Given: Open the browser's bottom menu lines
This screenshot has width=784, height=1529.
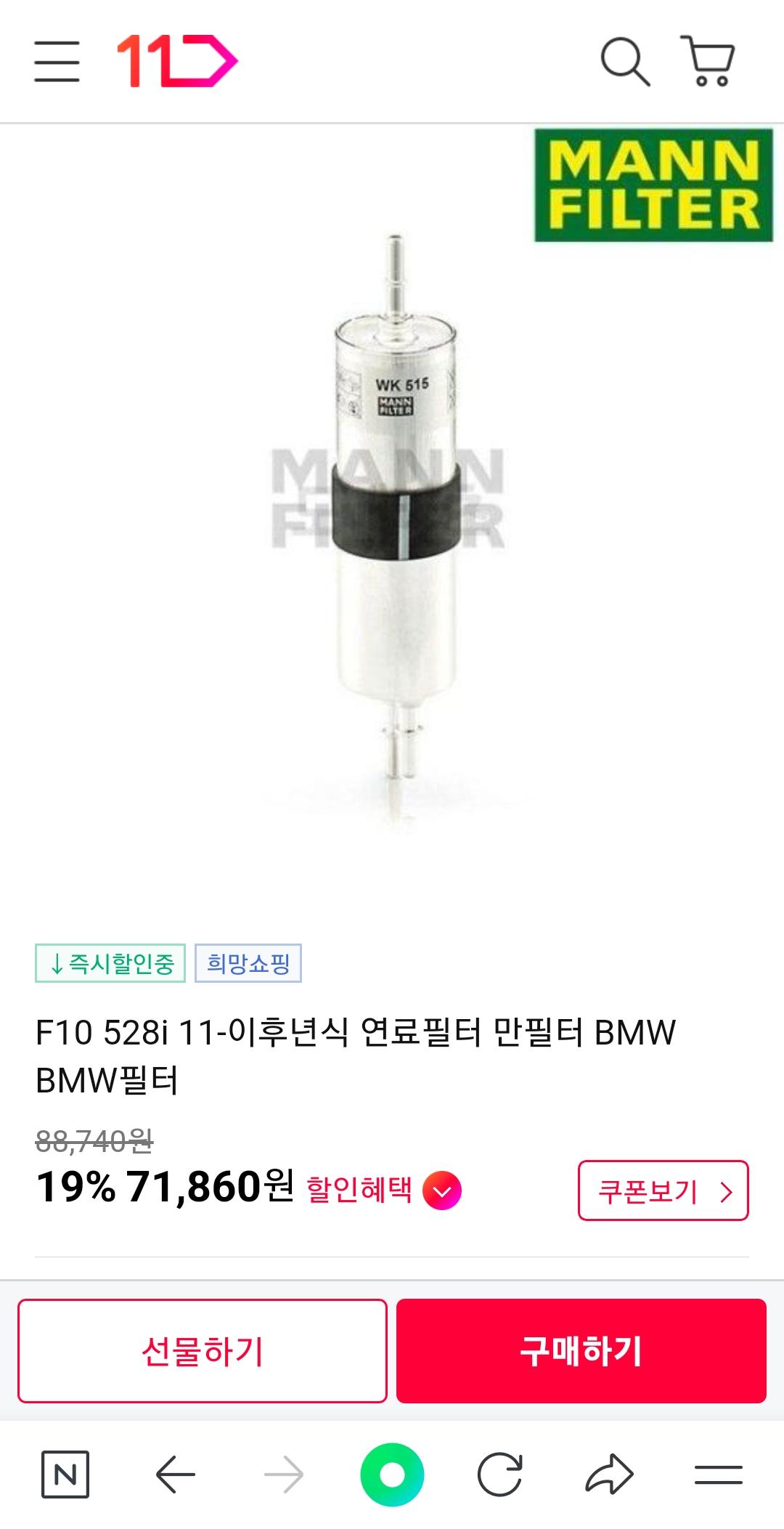Looking at the screenshot, I should [718, 1475].
